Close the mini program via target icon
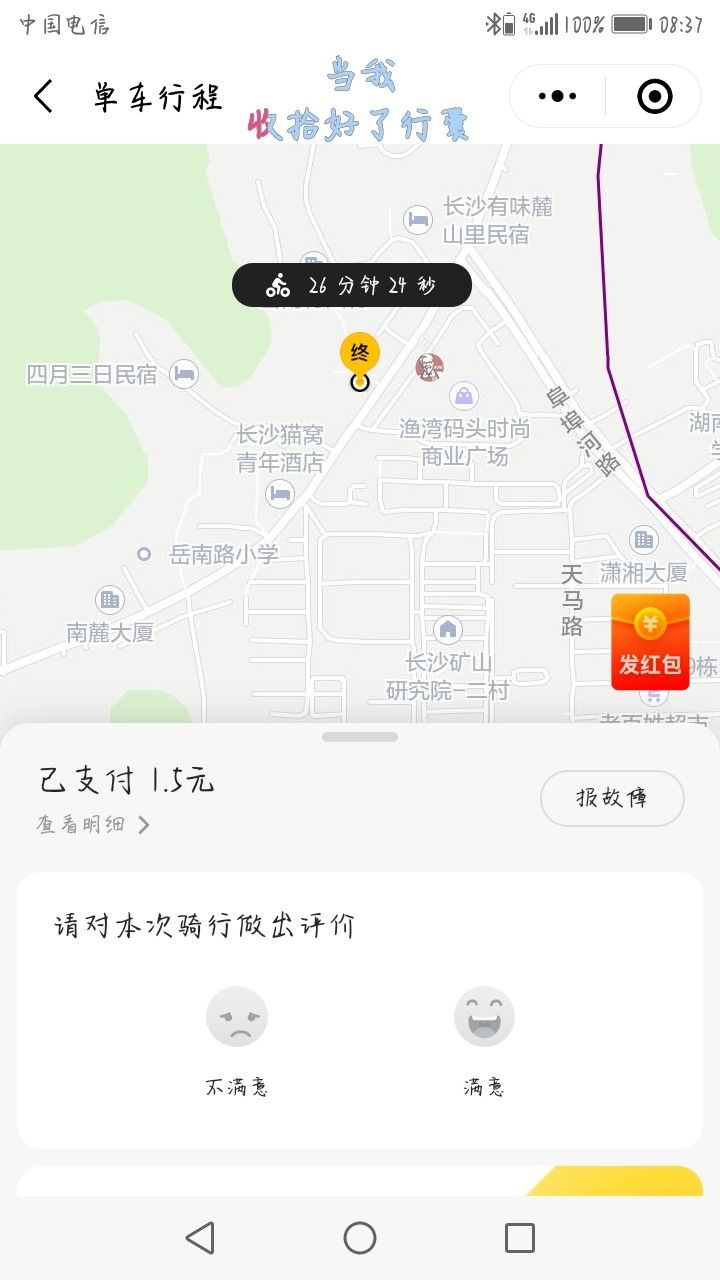 654,97
